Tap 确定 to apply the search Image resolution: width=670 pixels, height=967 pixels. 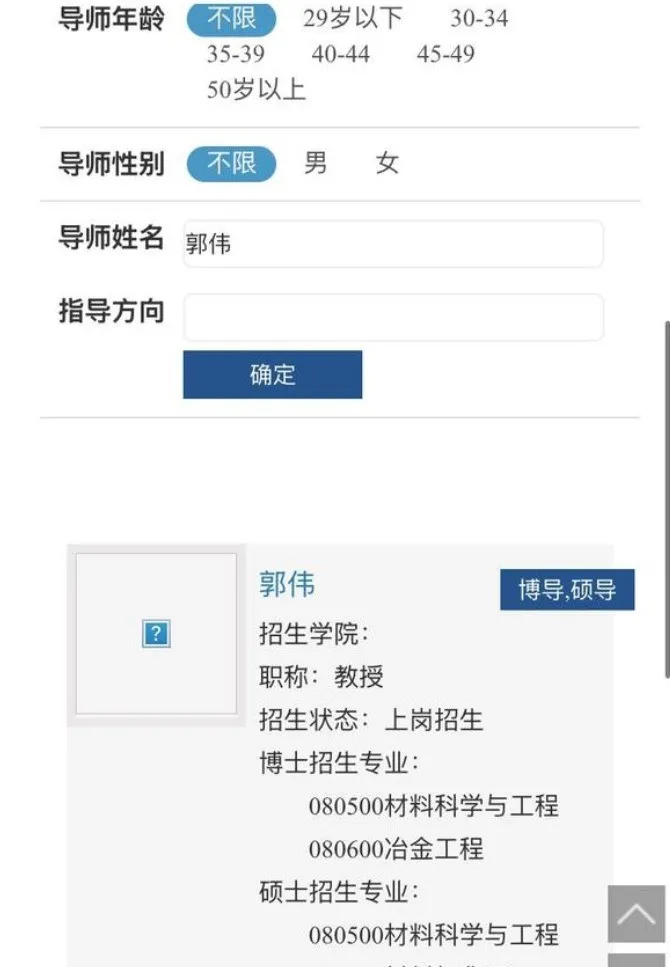(x=272, y=375)
